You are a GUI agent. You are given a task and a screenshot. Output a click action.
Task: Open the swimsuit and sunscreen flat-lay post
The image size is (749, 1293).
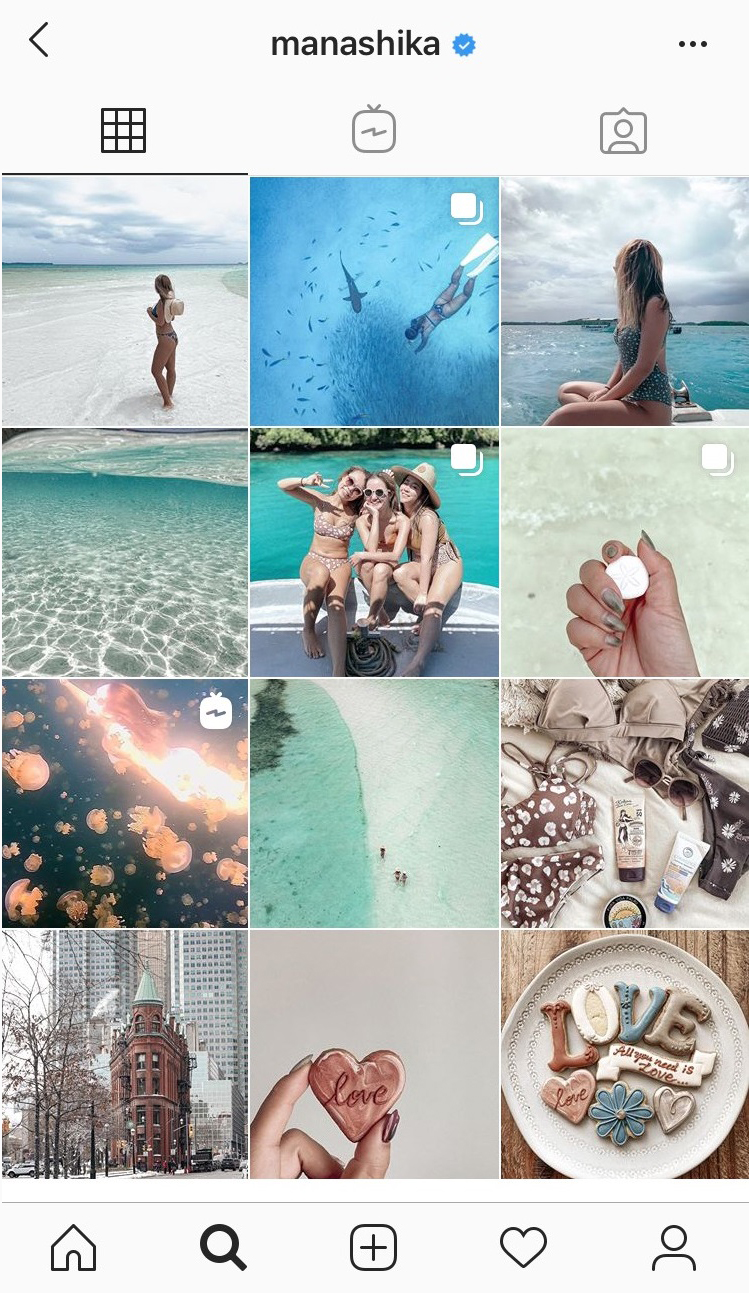(624, 803)
